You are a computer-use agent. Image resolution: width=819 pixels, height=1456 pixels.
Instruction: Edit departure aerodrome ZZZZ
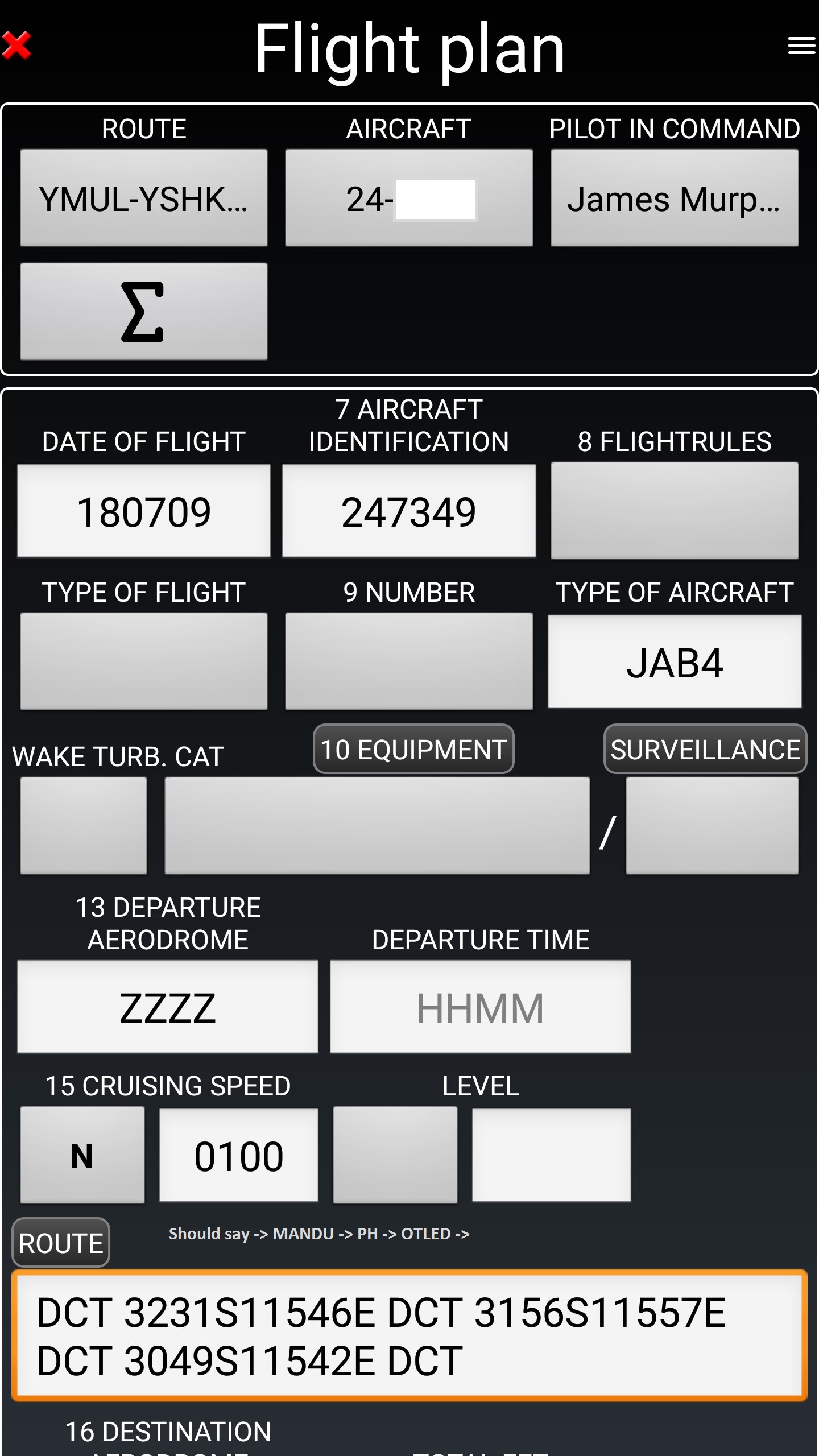tap(167, 1007)
